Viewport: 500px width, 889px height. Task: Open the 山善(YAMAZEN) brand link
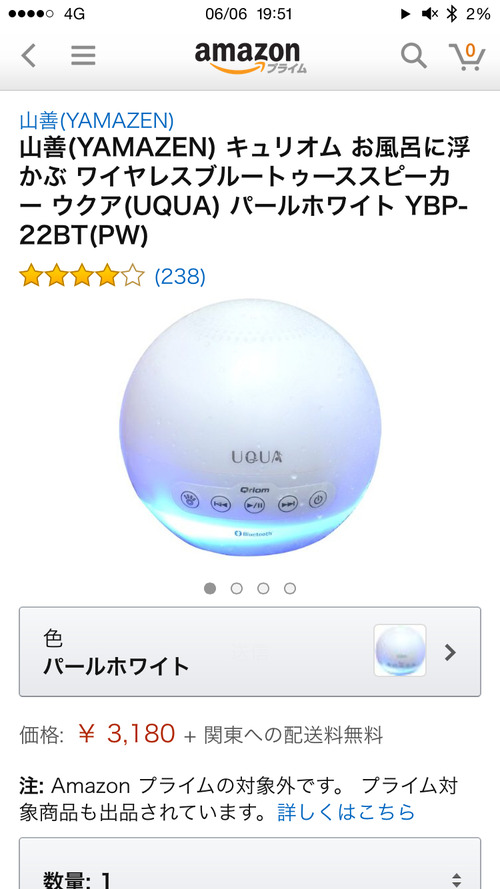pyautogui.click(x=96, y=120)
